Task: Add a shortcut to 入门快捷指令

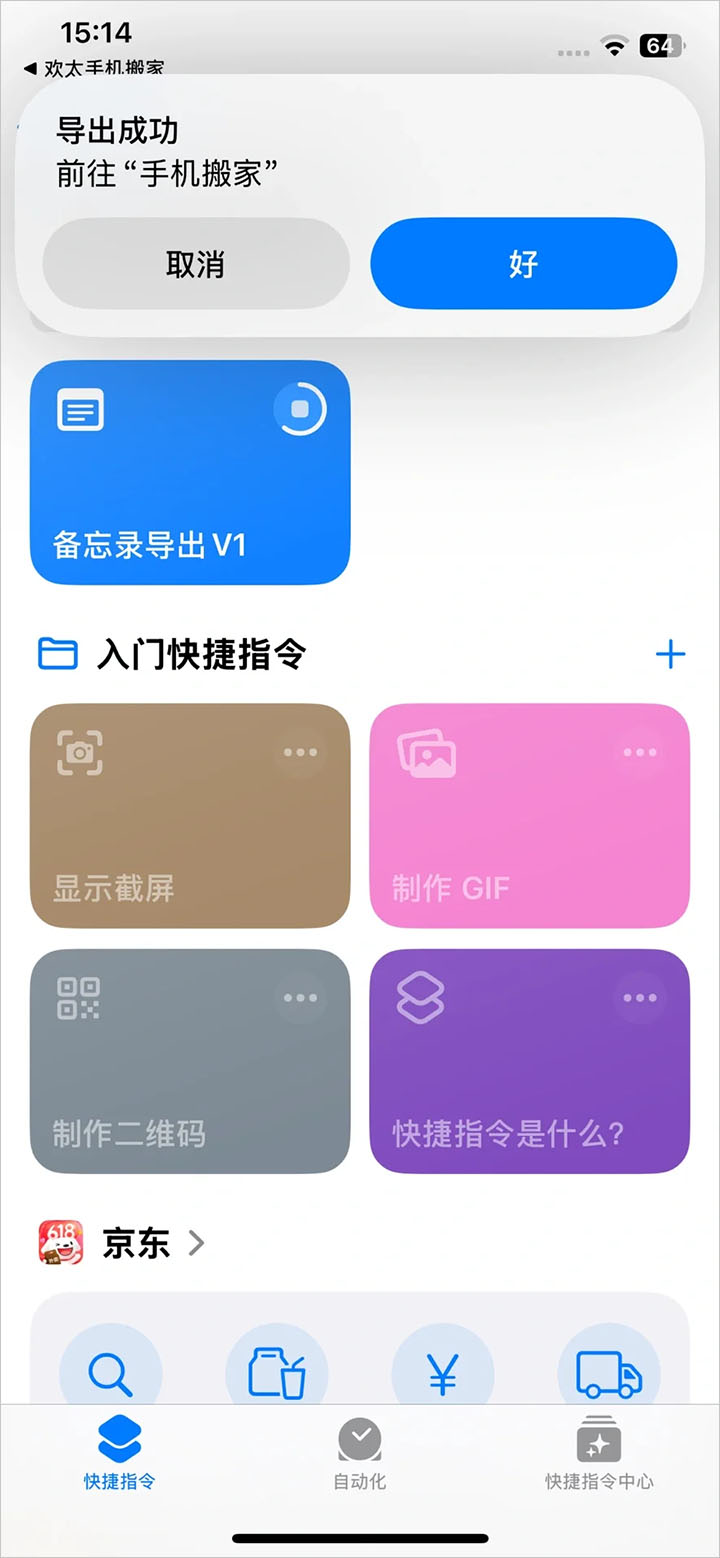Action: click(x=670, y=655)
